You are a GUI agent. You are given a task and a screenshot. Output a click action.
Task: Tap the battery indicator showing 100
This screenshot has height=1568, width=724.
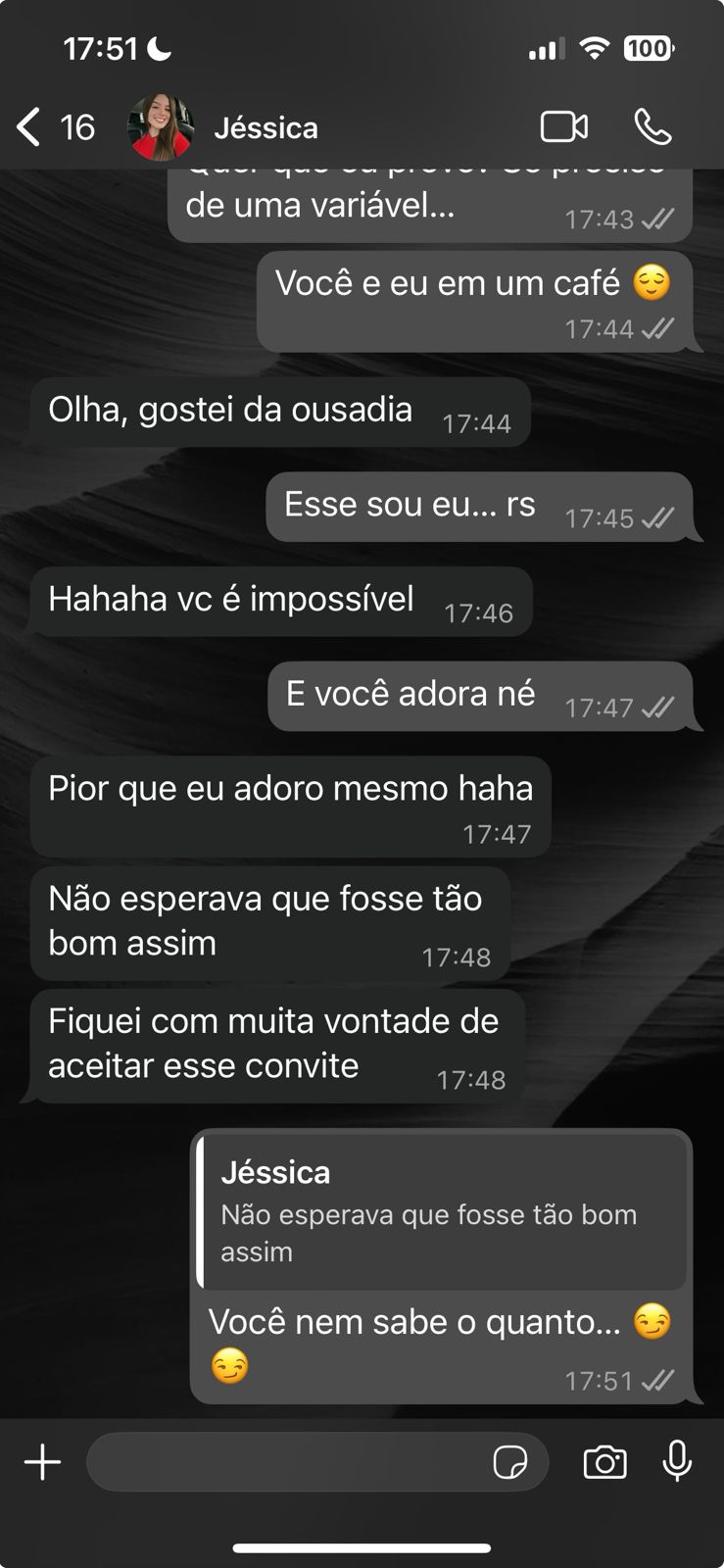point(647,46)
